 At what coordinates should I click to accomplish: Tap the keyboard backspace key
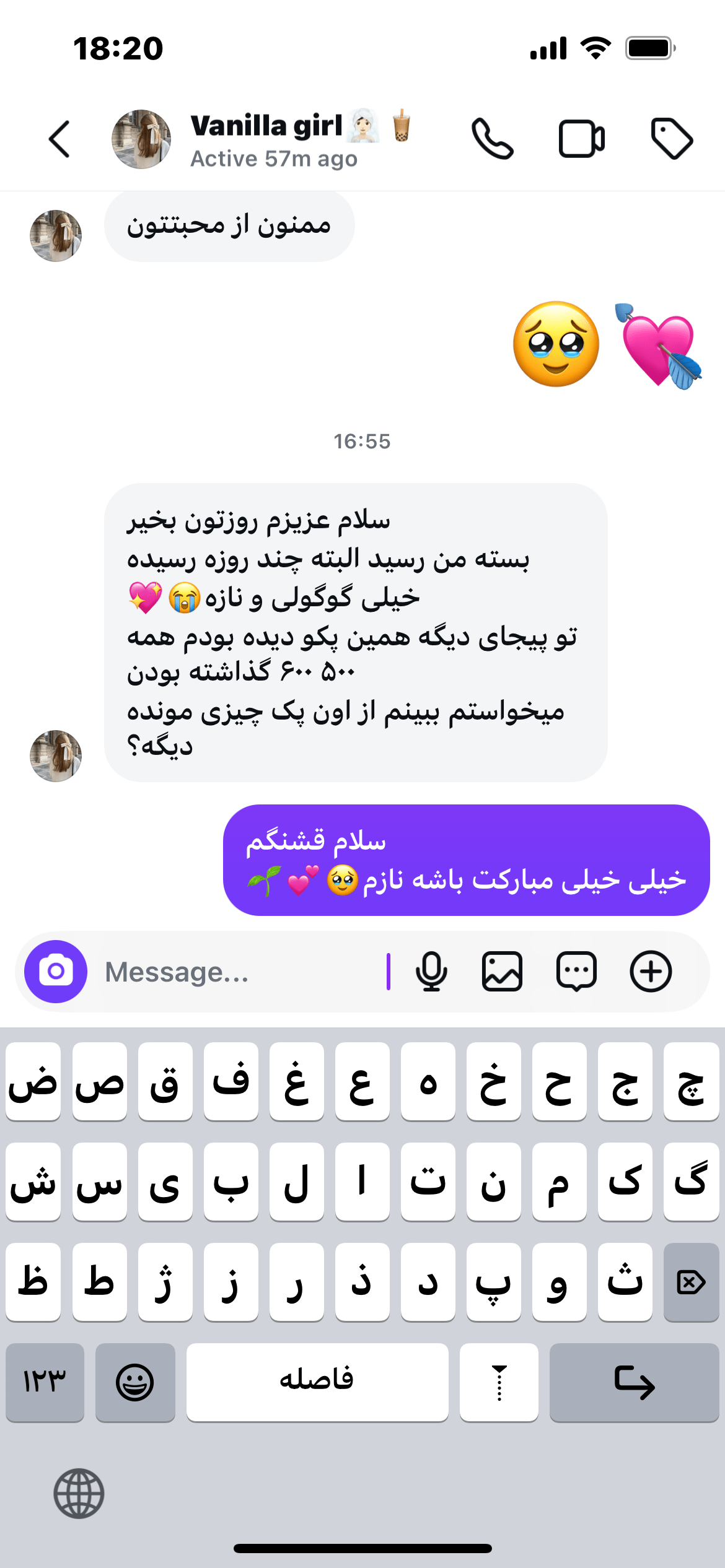tap(690, 1282)
